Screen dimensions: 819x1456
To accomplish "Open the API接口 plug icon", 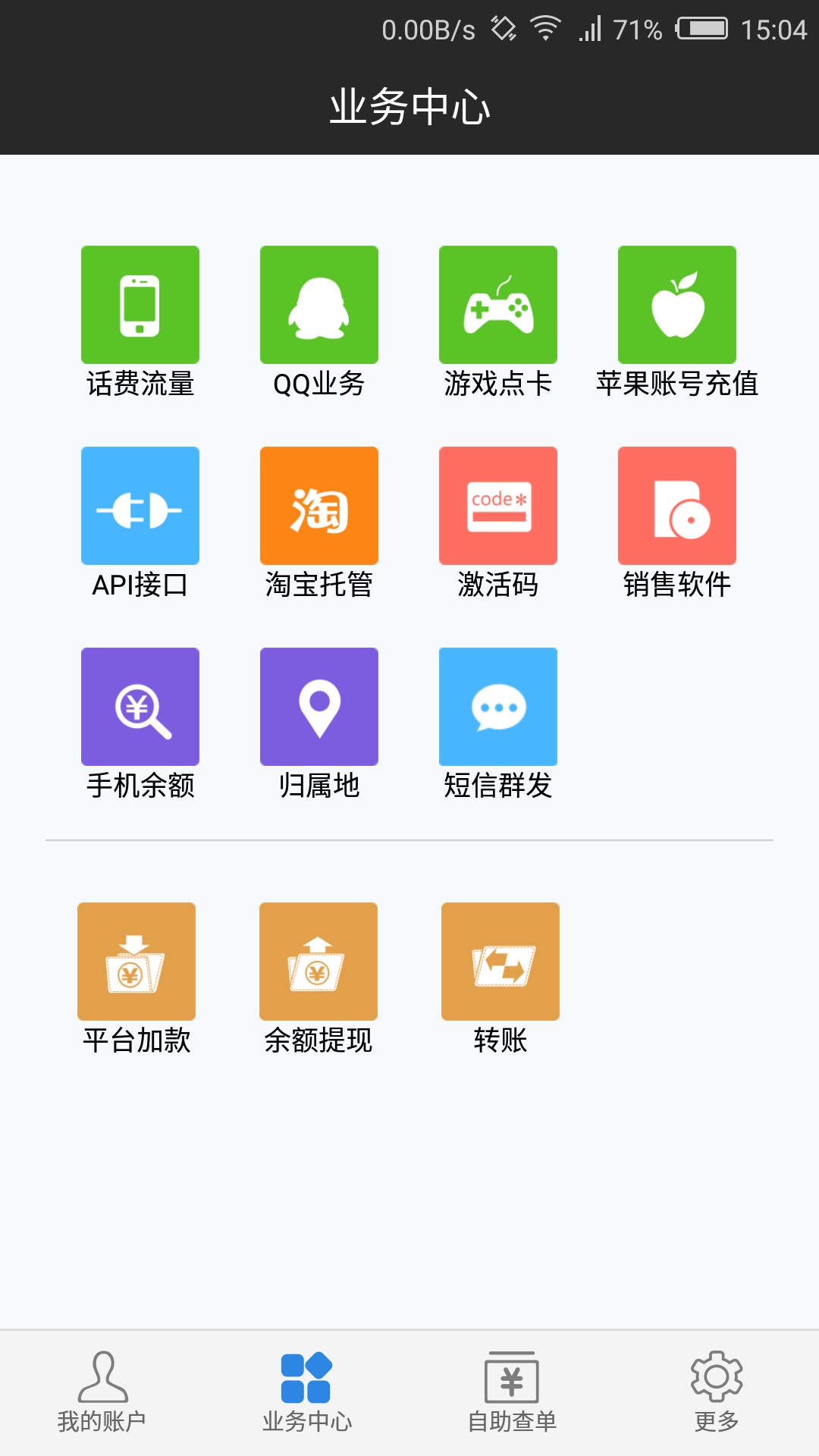I will pos(139,505).
